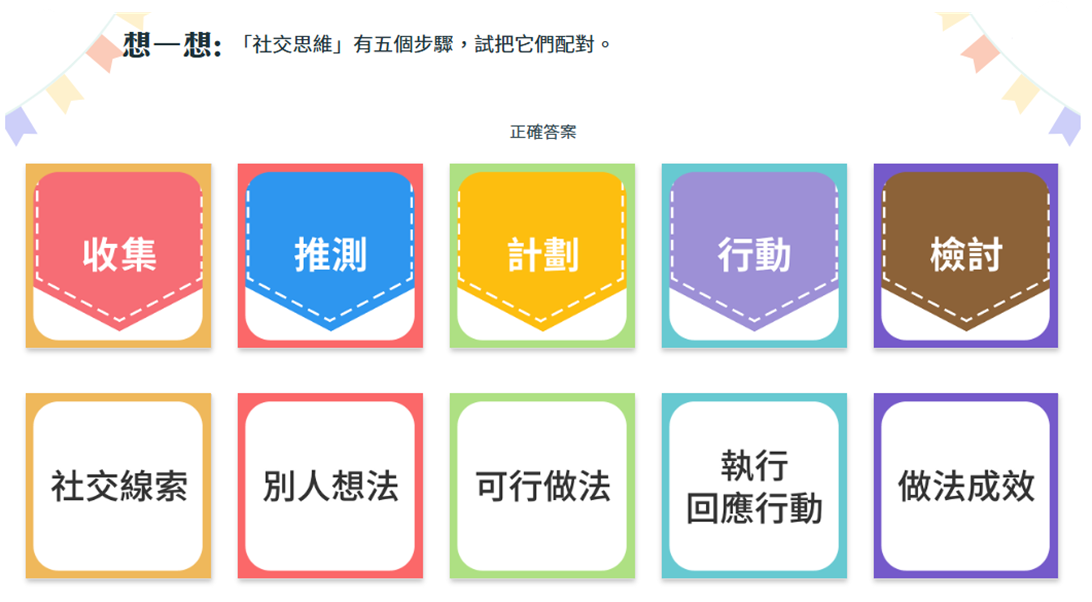Choose the 別人想法 answer card
Image resolution: width=1092 pixels, height=602 pixels.
pos(330,486)
